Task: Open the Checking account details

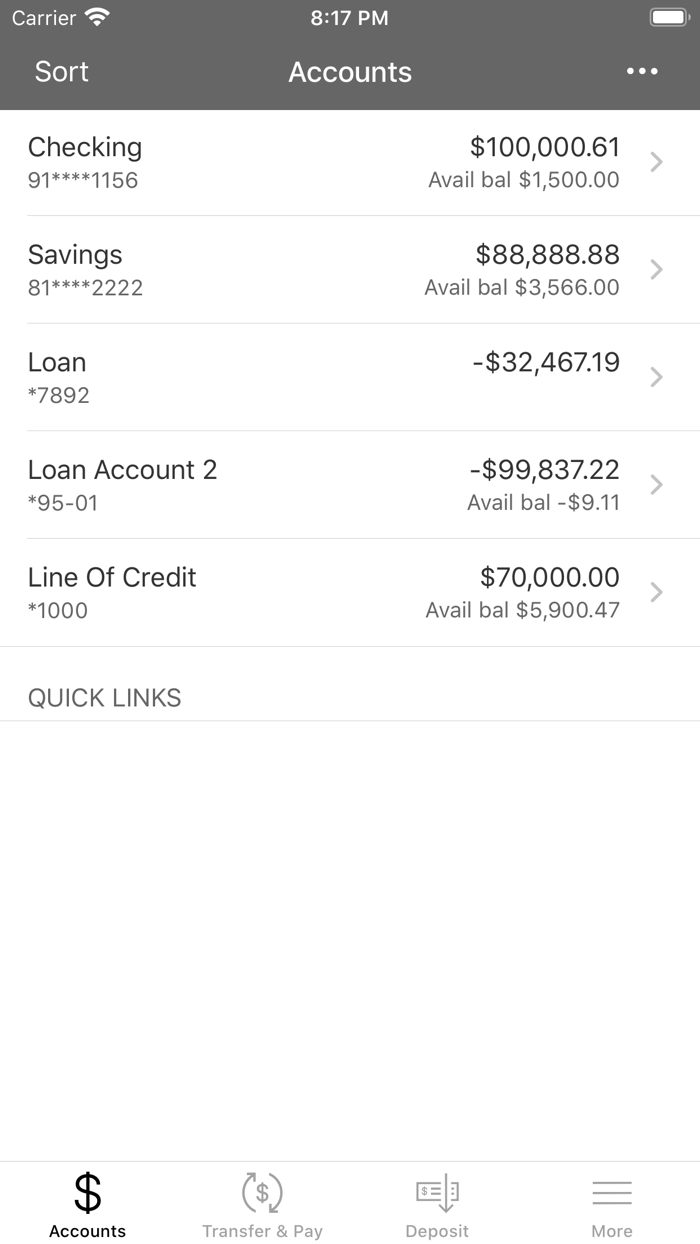Action: click(350, 162)
